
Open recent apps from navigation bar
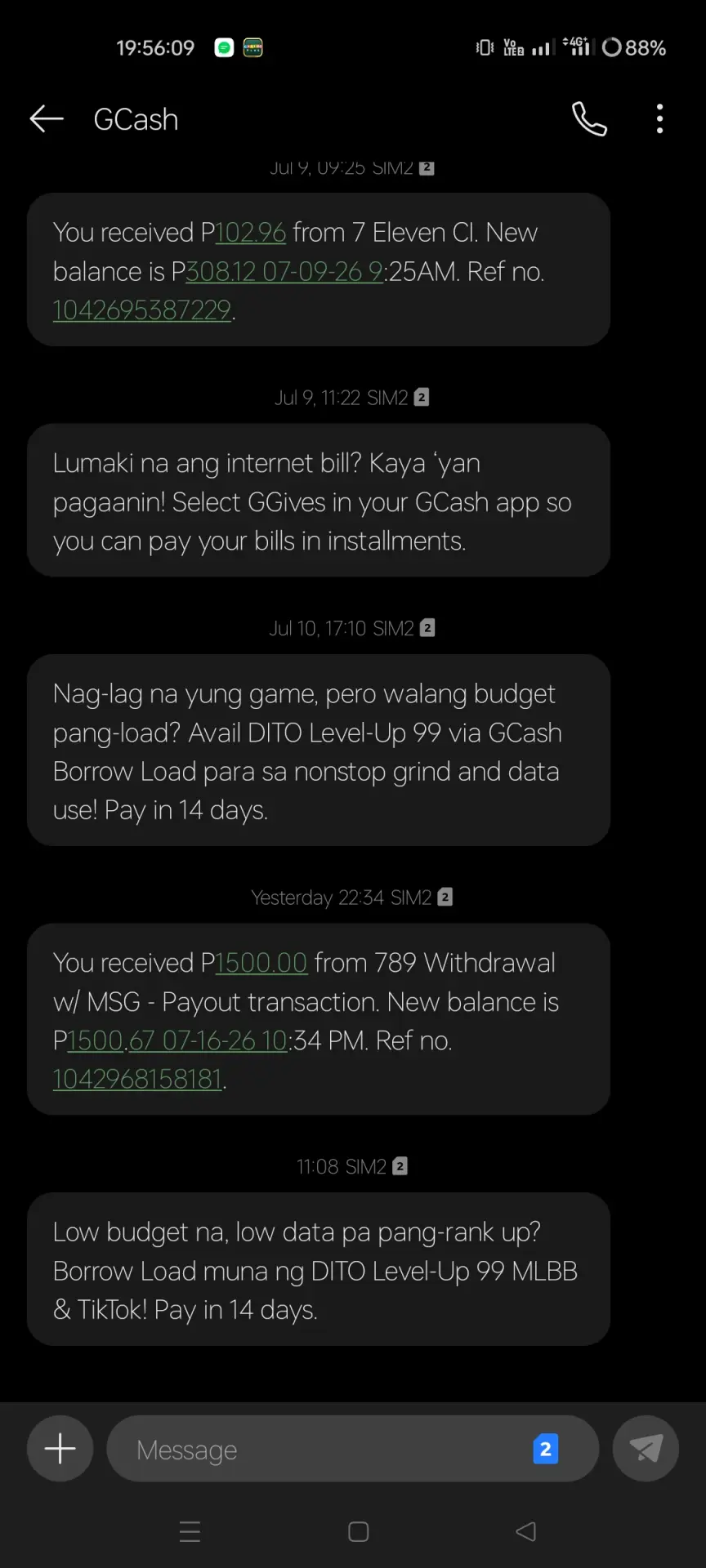click(190, 1531)
